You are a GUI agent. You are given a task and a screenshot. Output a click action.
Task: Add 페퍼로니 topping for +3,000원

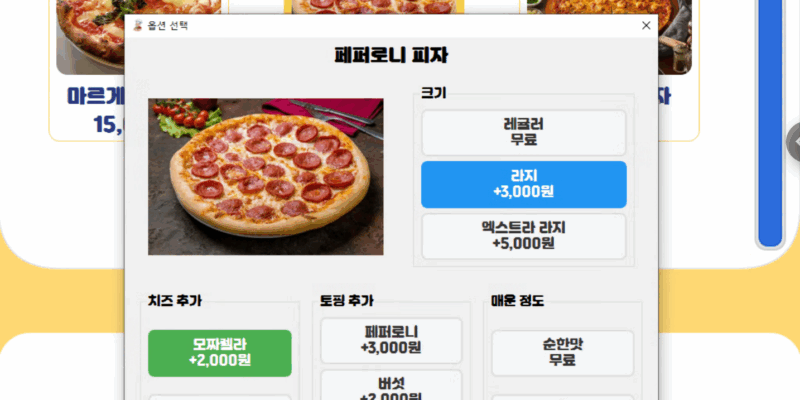pos(391,340)
